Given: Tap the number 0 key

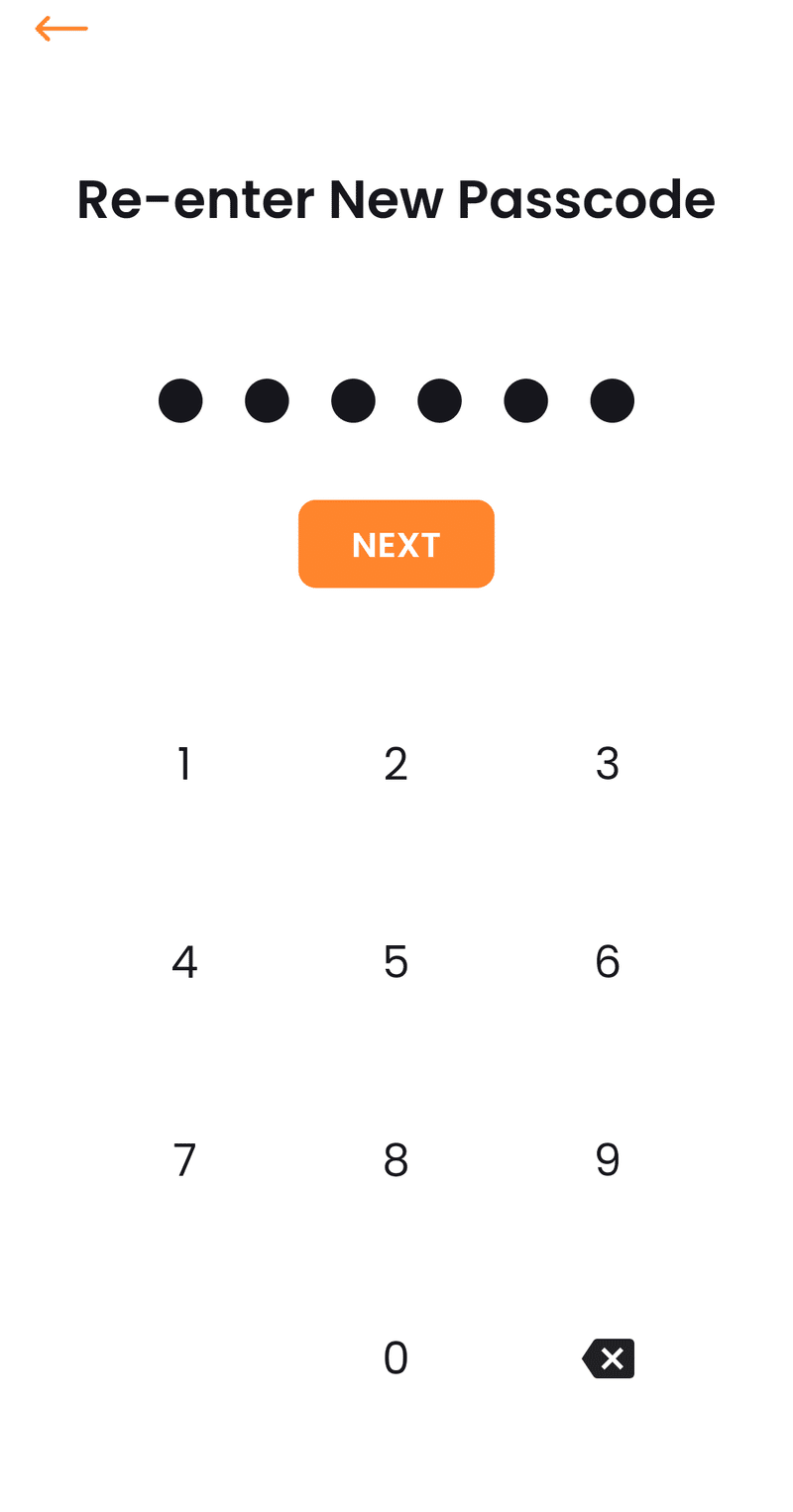Looking at the screenshot, I should 396,1358.
